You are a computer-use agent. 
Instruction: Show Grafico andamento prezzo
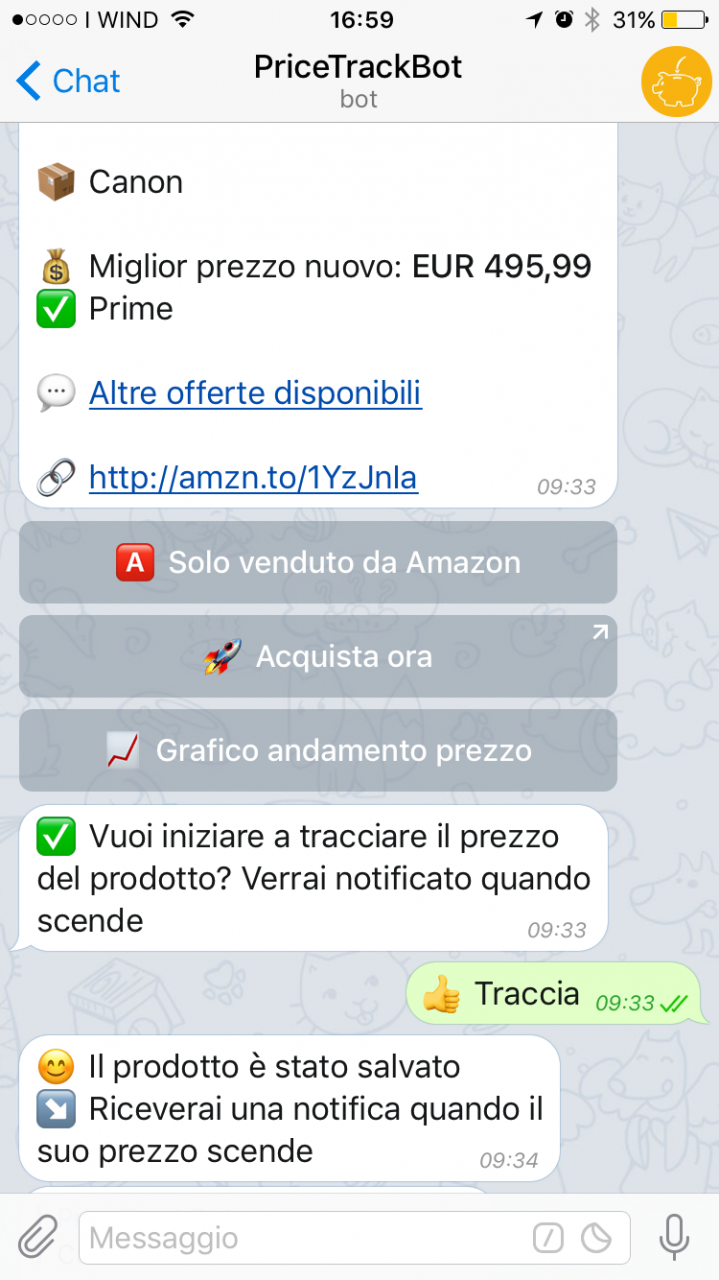pyautogui.click(x=318, y=750)
